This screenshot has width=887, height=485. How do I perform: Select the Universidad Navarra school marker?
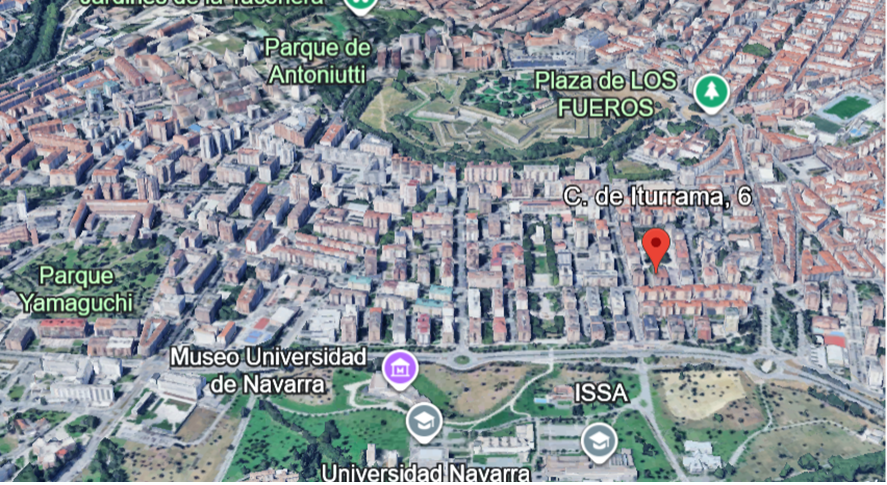click(424, 422)
